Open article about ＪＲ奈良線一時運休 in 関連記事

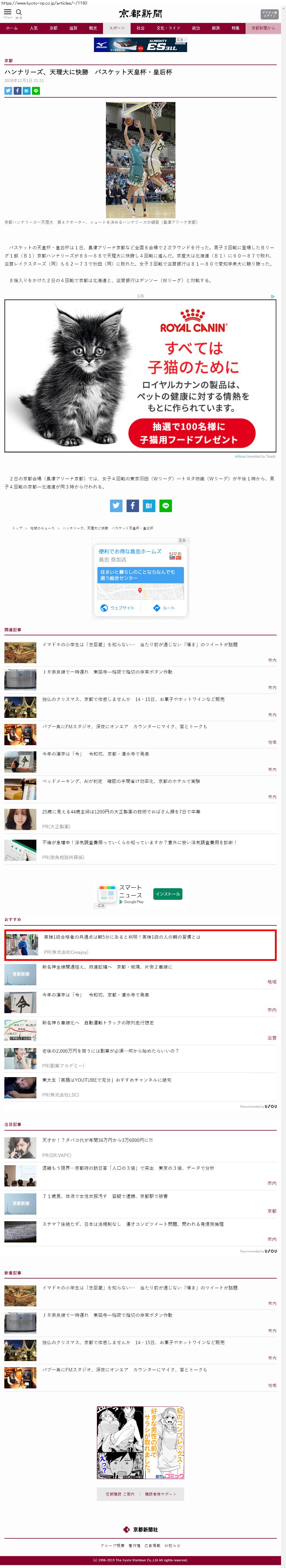107,672
